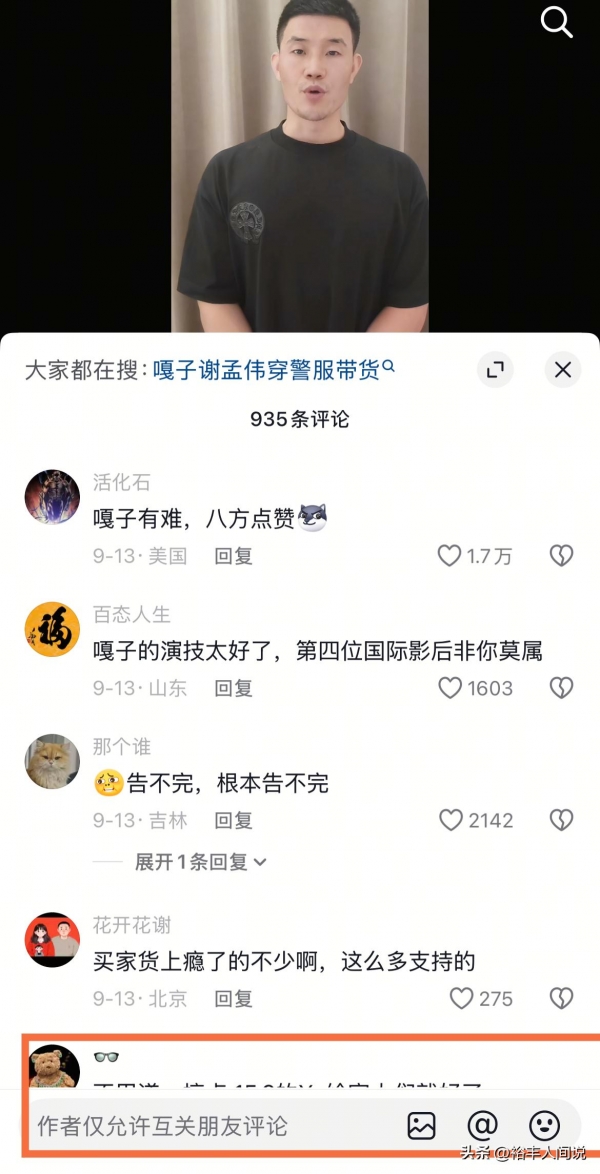Dislike 百态人生's comment
600x1174 pixels.
(562, 688)
